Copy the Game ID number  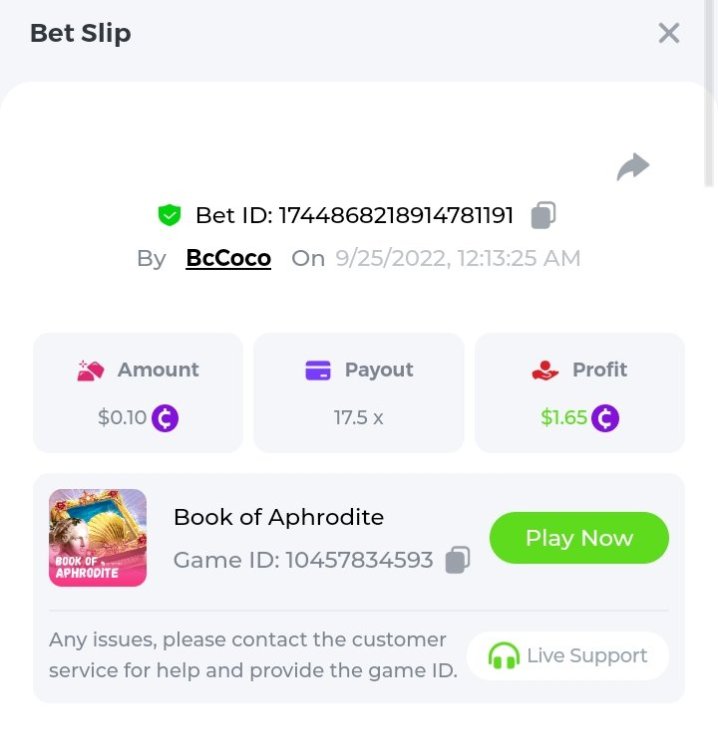pyautogui.click(x=457, y=560)
